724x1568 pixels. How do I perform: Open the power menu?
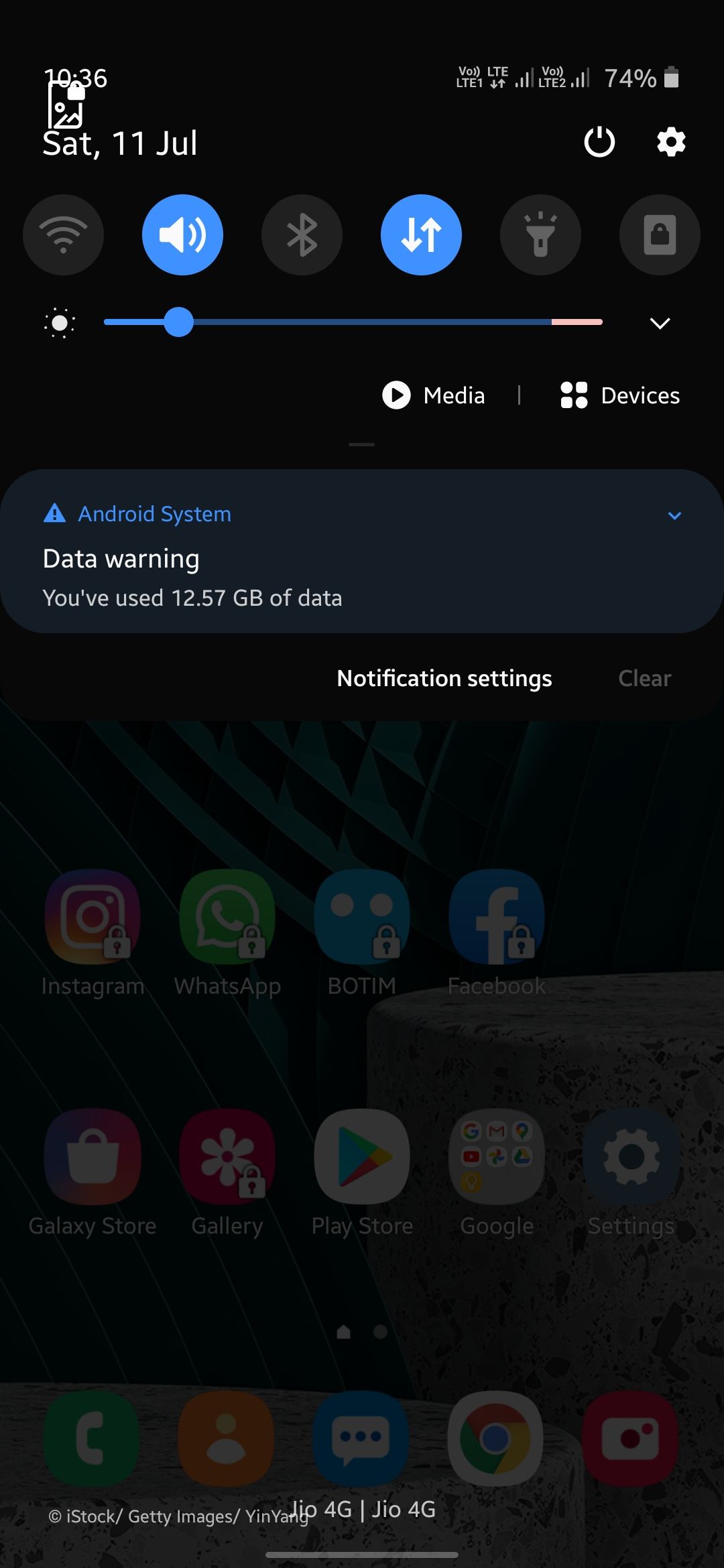(x=599, y=142)
